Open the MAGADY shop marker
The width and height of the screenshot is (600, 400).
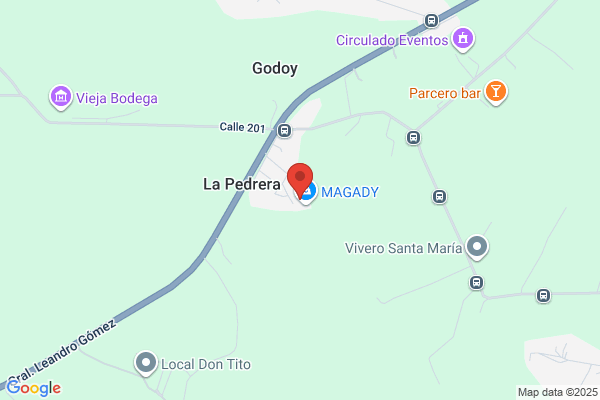coord(307,193)
